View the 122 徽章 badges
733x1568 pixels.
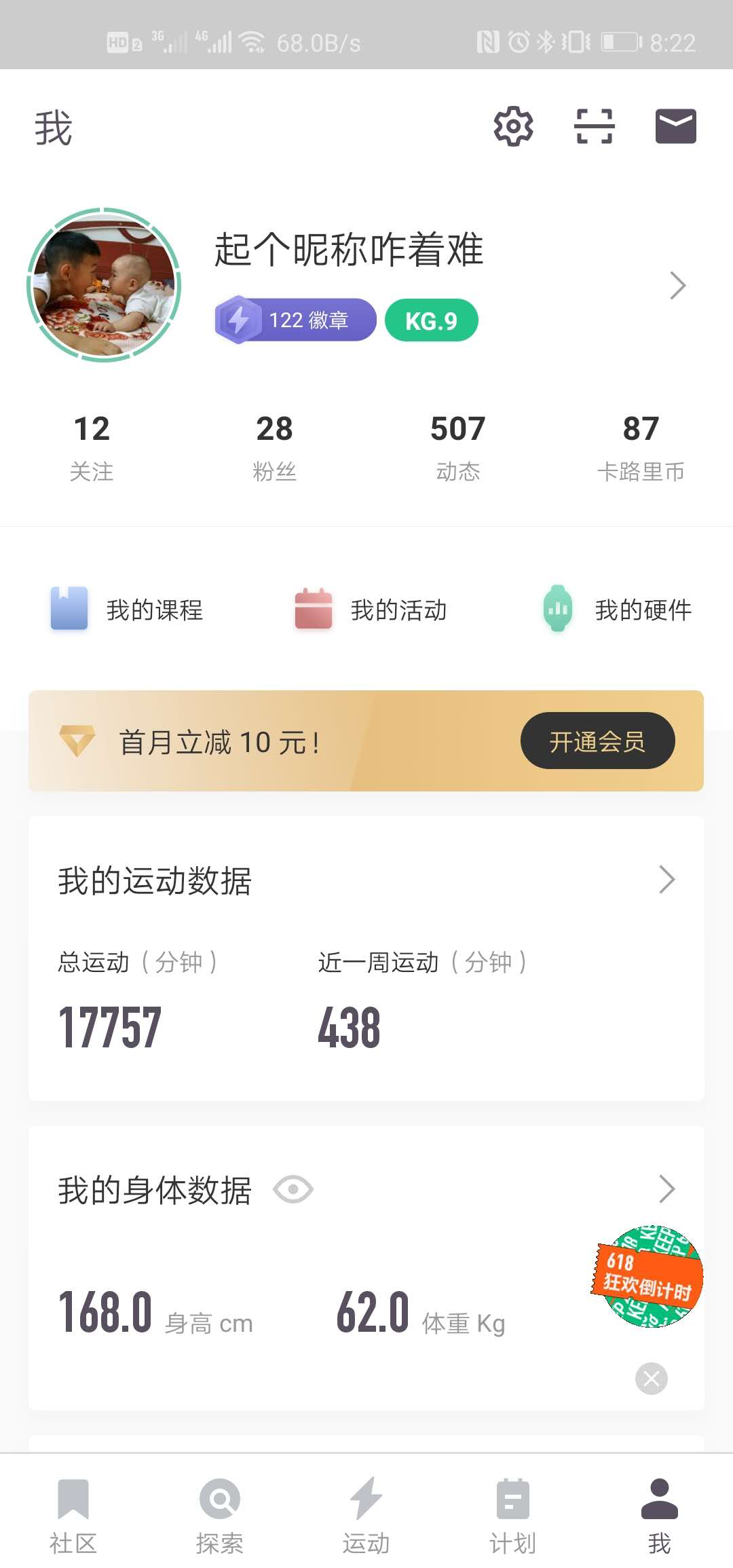click(296, 320)
